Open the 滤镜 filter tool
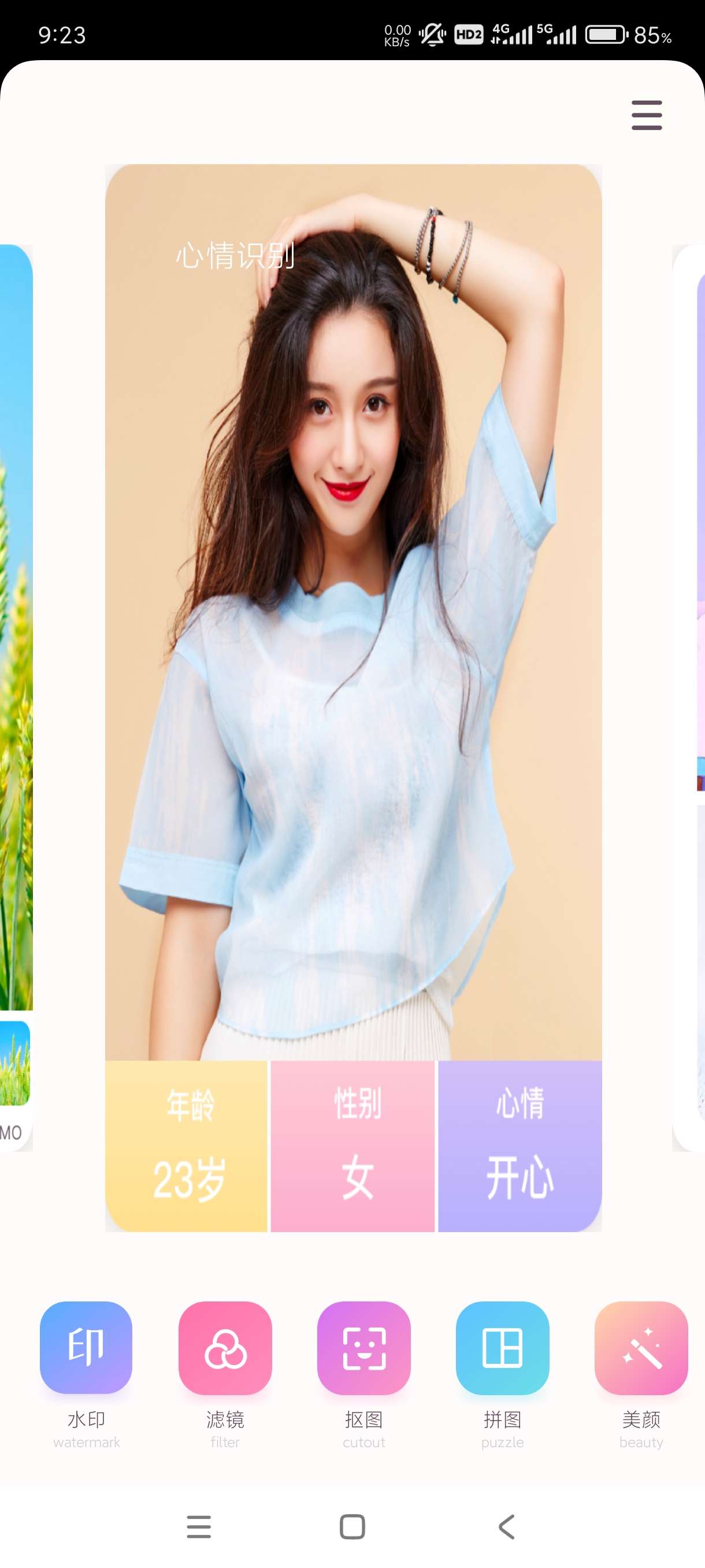Viewport: 705px width, 1568px height. coord(224,1348)
